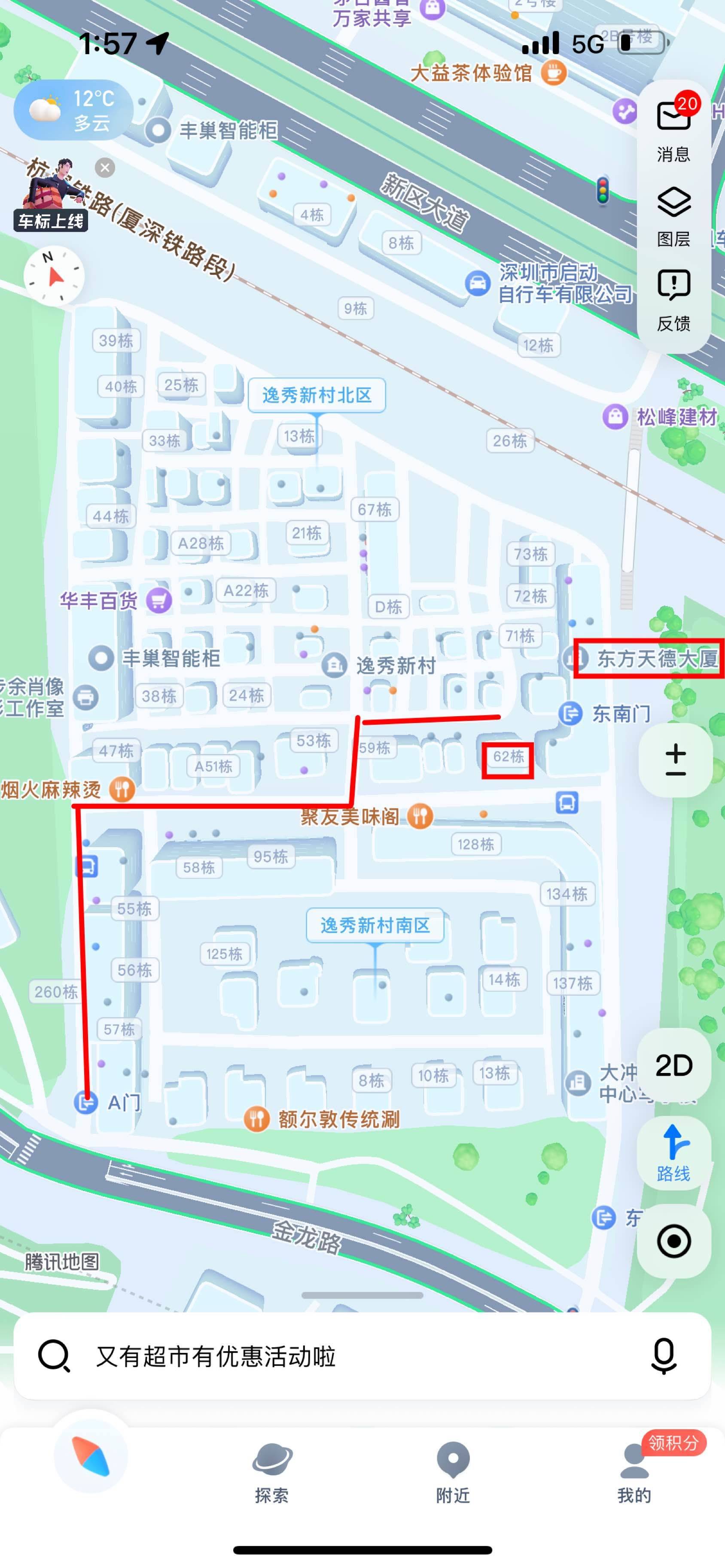Viewport: 725px width, 1568px height.
Task: Tap the zoom plus/minus control
Action: pyautogui.click(x=675, y=760)
